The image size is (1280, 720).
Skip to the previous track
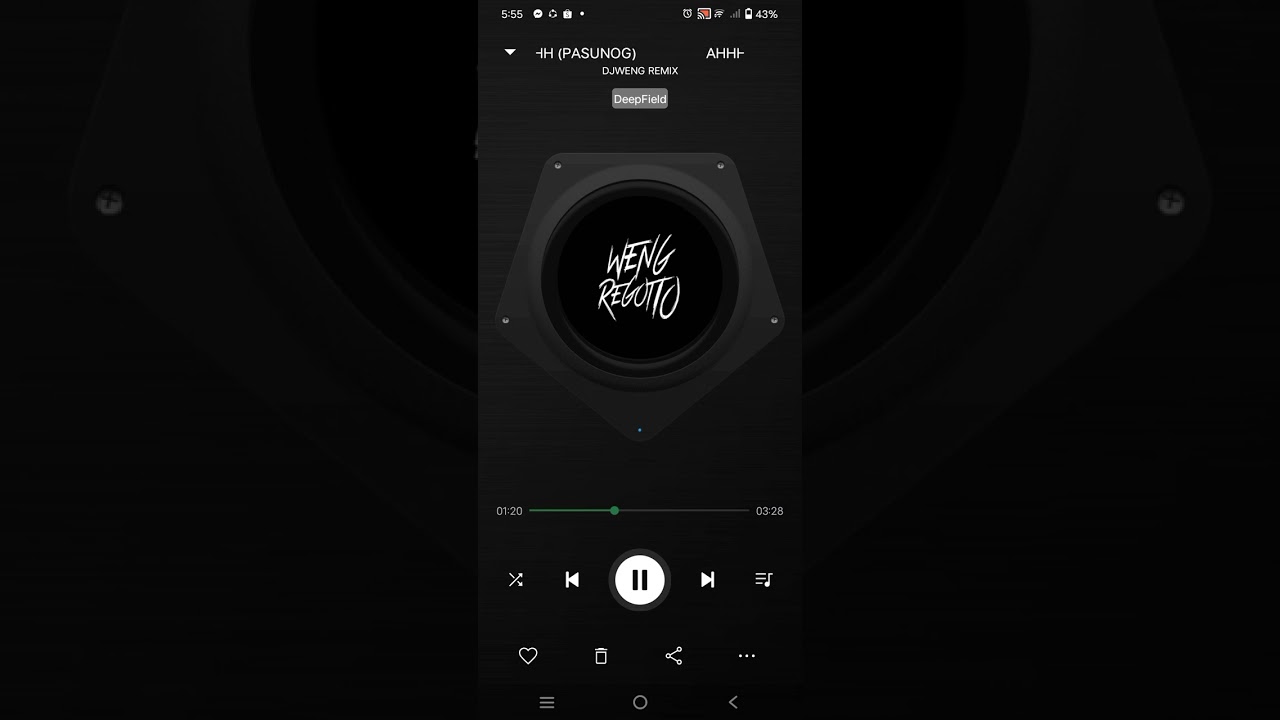tap(572, 580)
